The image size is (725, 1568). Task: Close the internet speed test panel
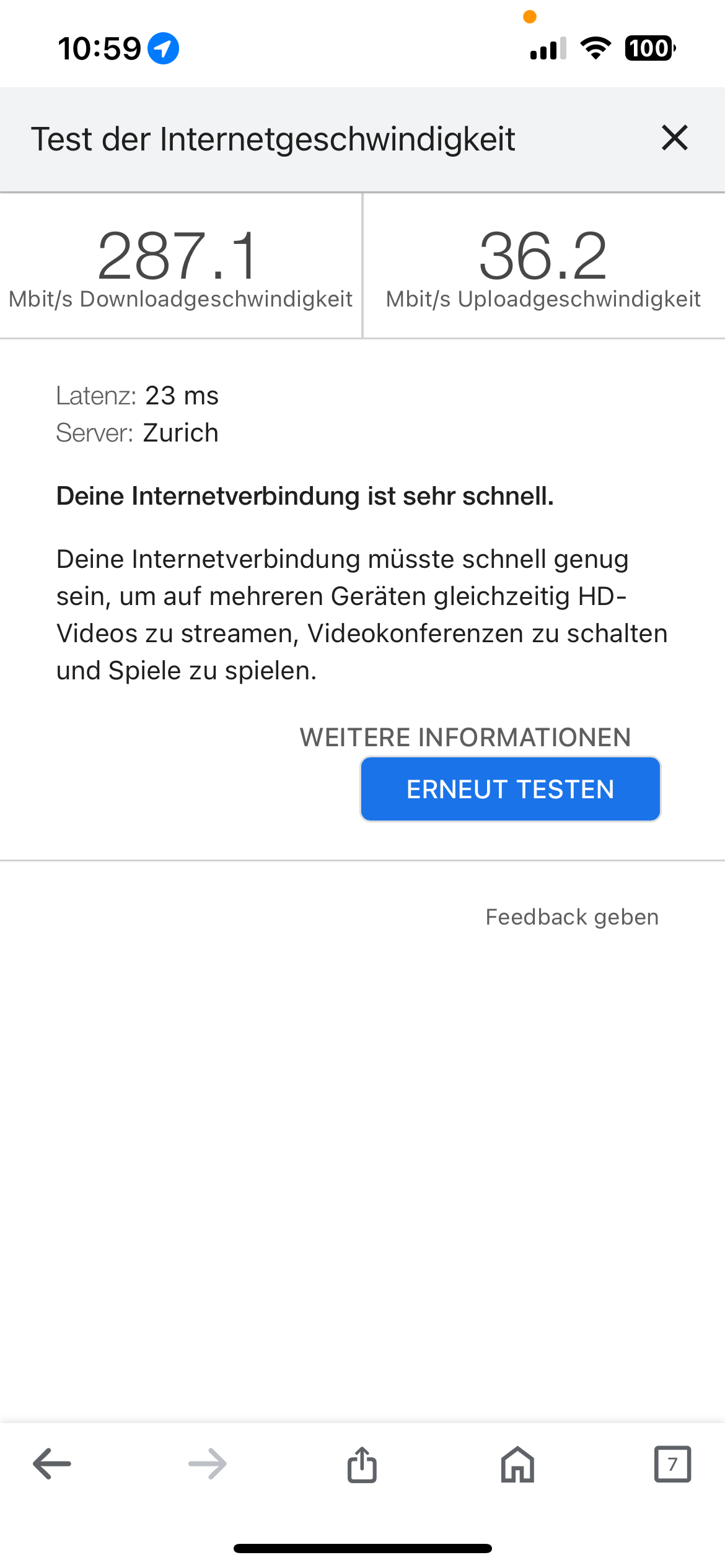[674, 137]
